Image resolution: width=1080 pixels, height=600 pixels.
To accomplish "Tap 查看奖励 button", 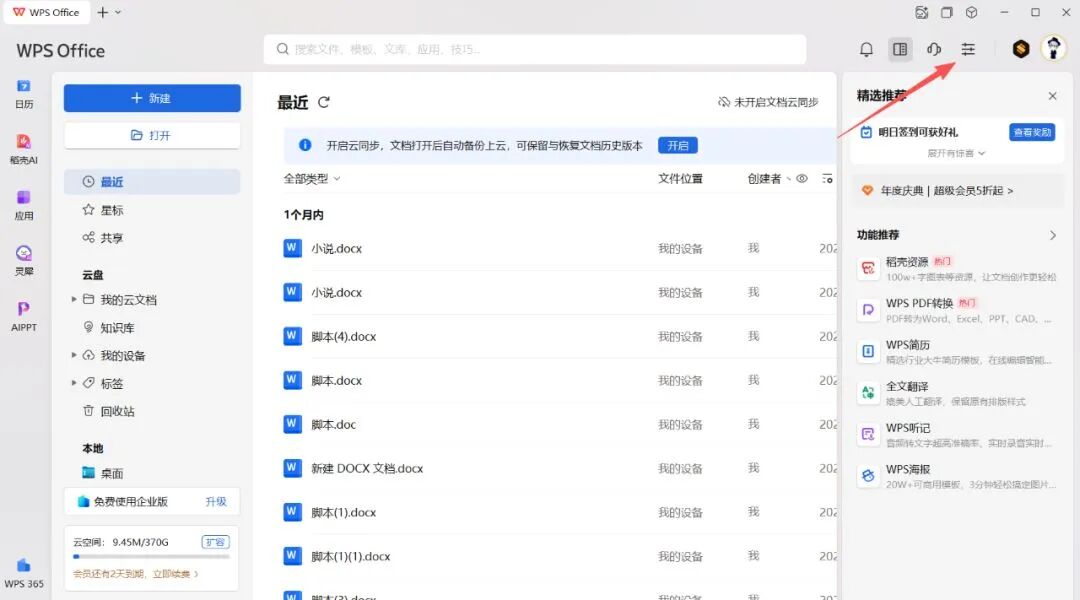I will (x=1032, y=132).
